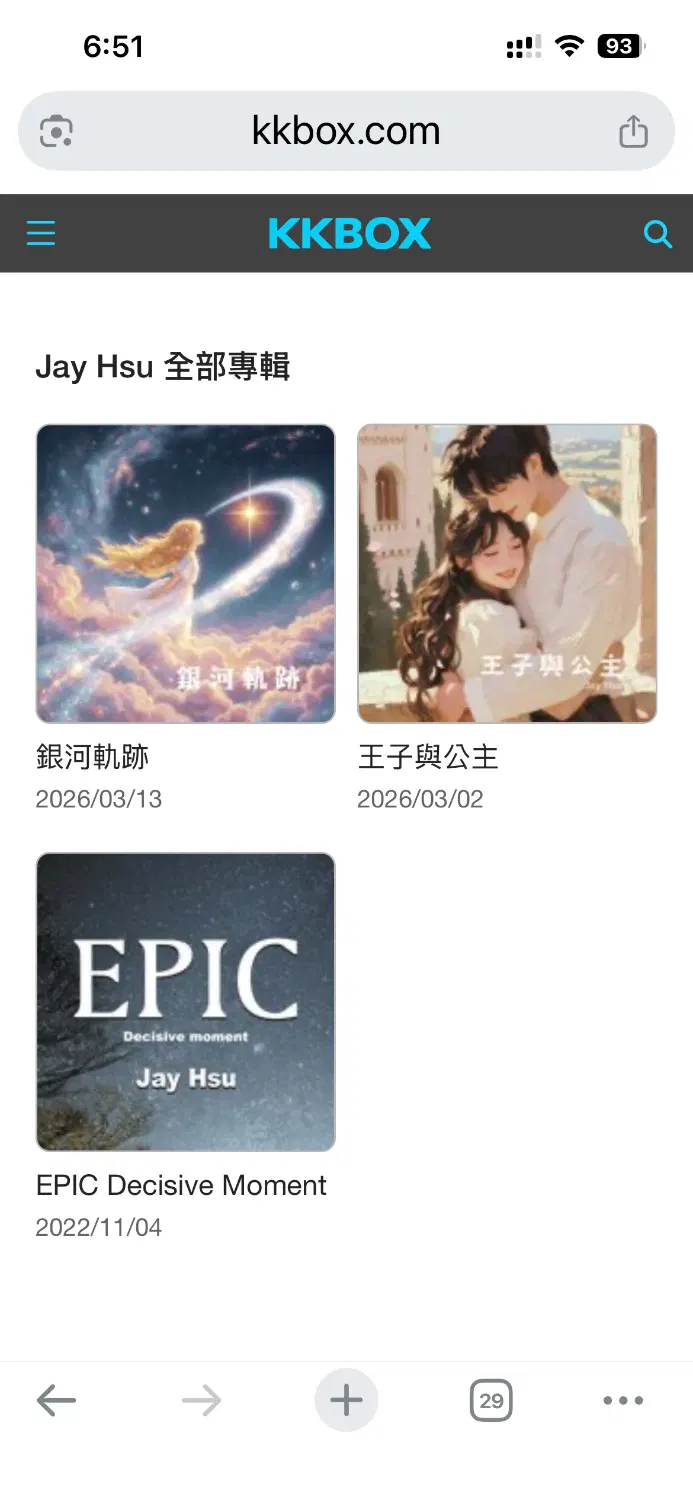693x1500 pixels.
Task: Open a new browser tab
Action: tap(346, 1400)
